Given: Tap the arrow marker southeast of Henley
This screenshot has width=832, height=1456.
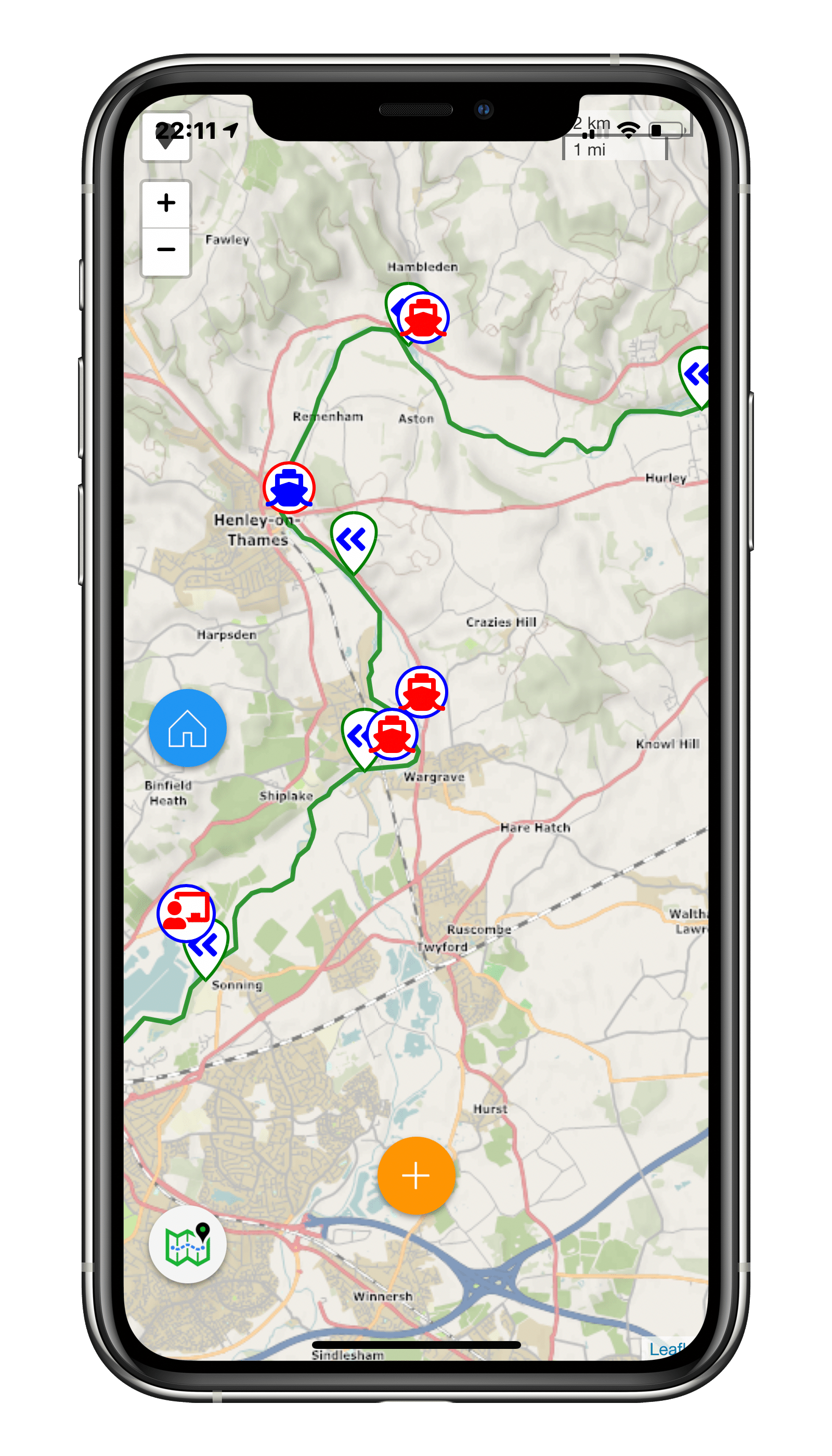Looking at the screenshot, I should (x=353, y=539).
